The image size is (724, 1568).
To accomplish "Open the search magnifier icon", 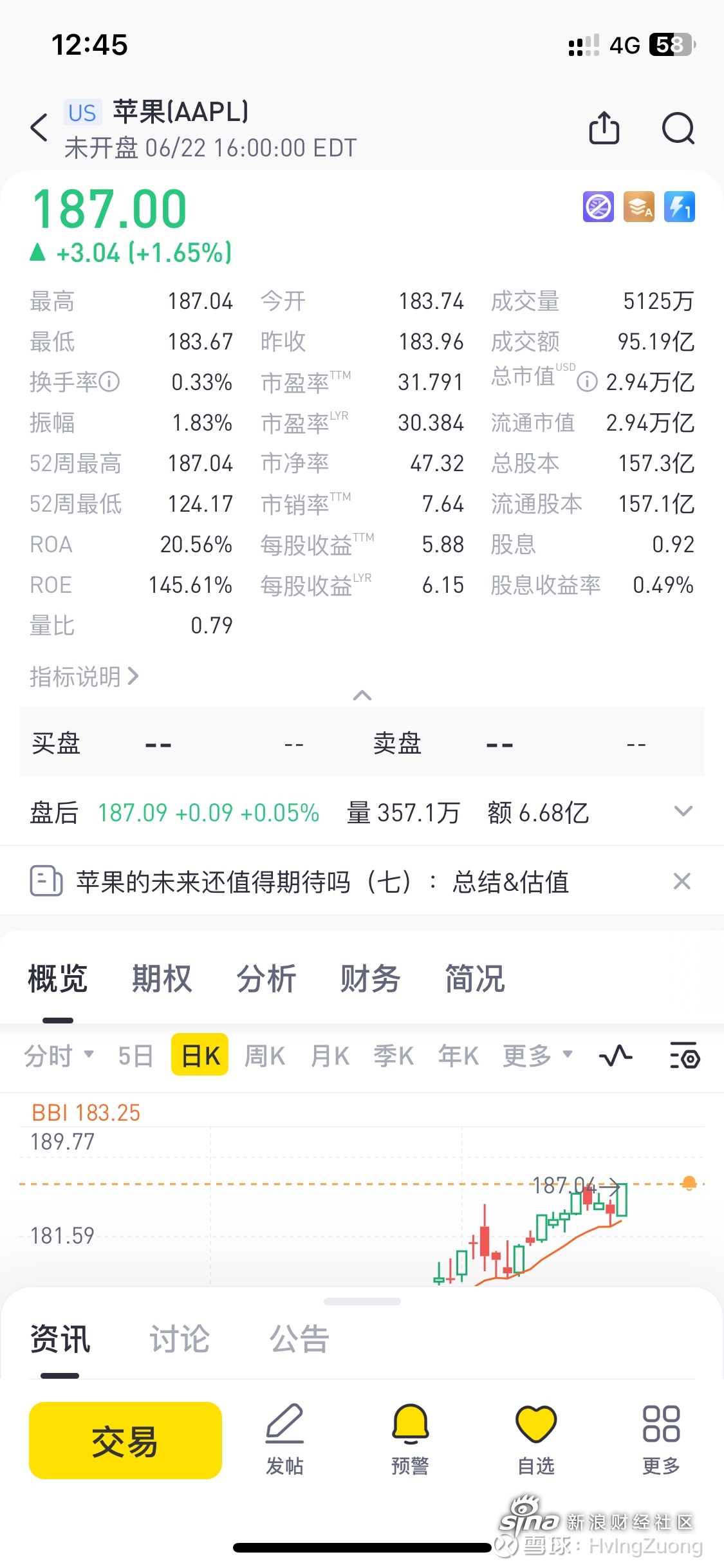I will click(x=678, y=128).
